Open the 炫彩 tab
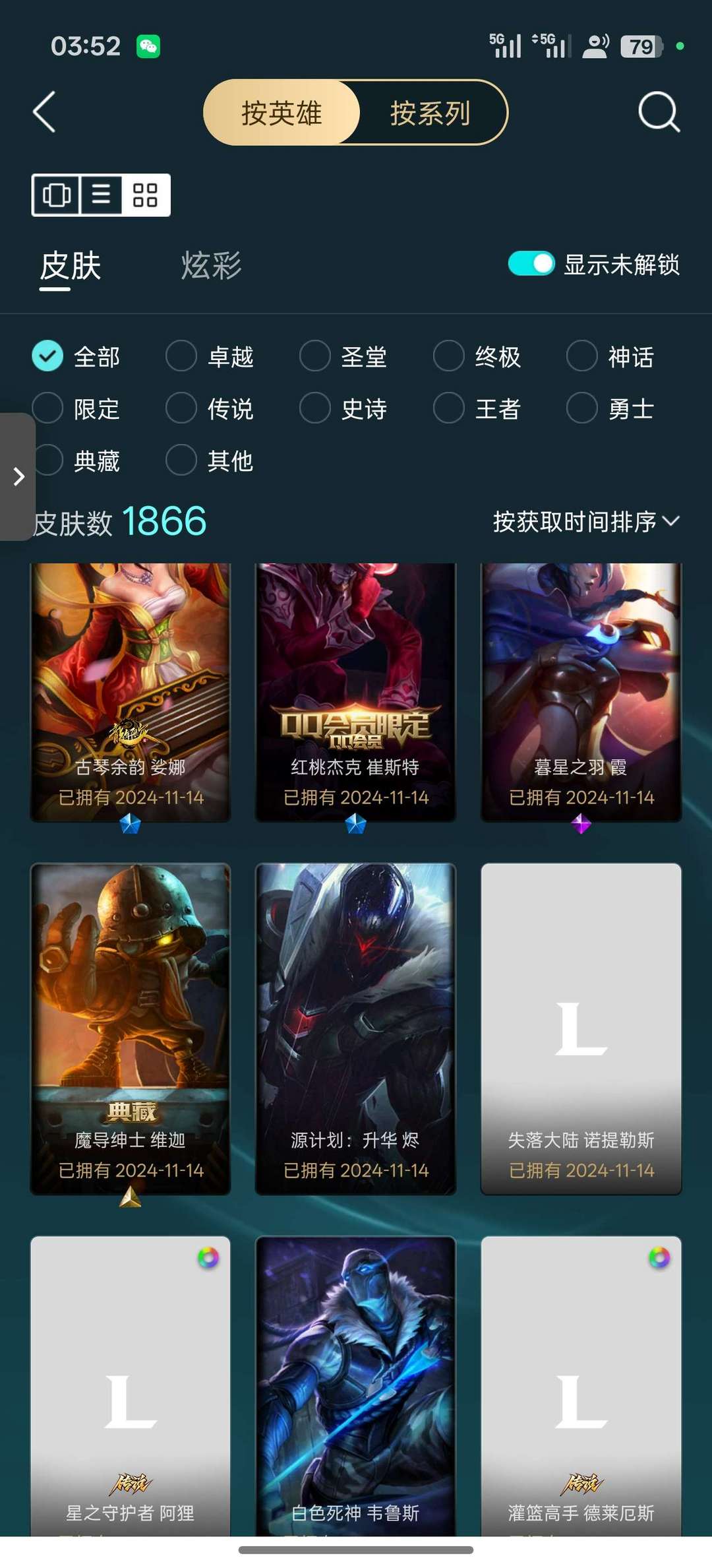 pyautogui.click(x=211, y=266)
